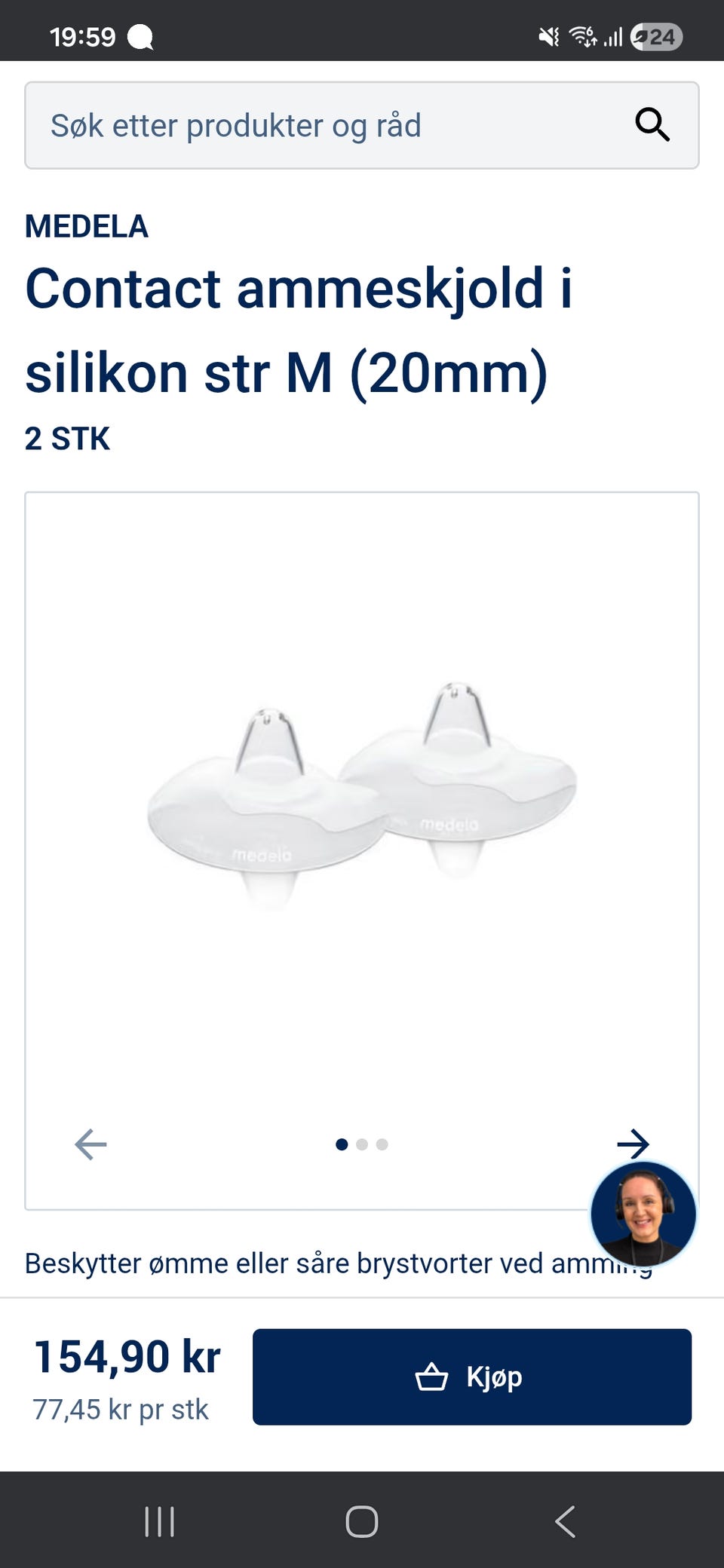Open the customer support chat avatar
The width and height of the screenshot is (724, 1568).
[x=643, y=1214]
